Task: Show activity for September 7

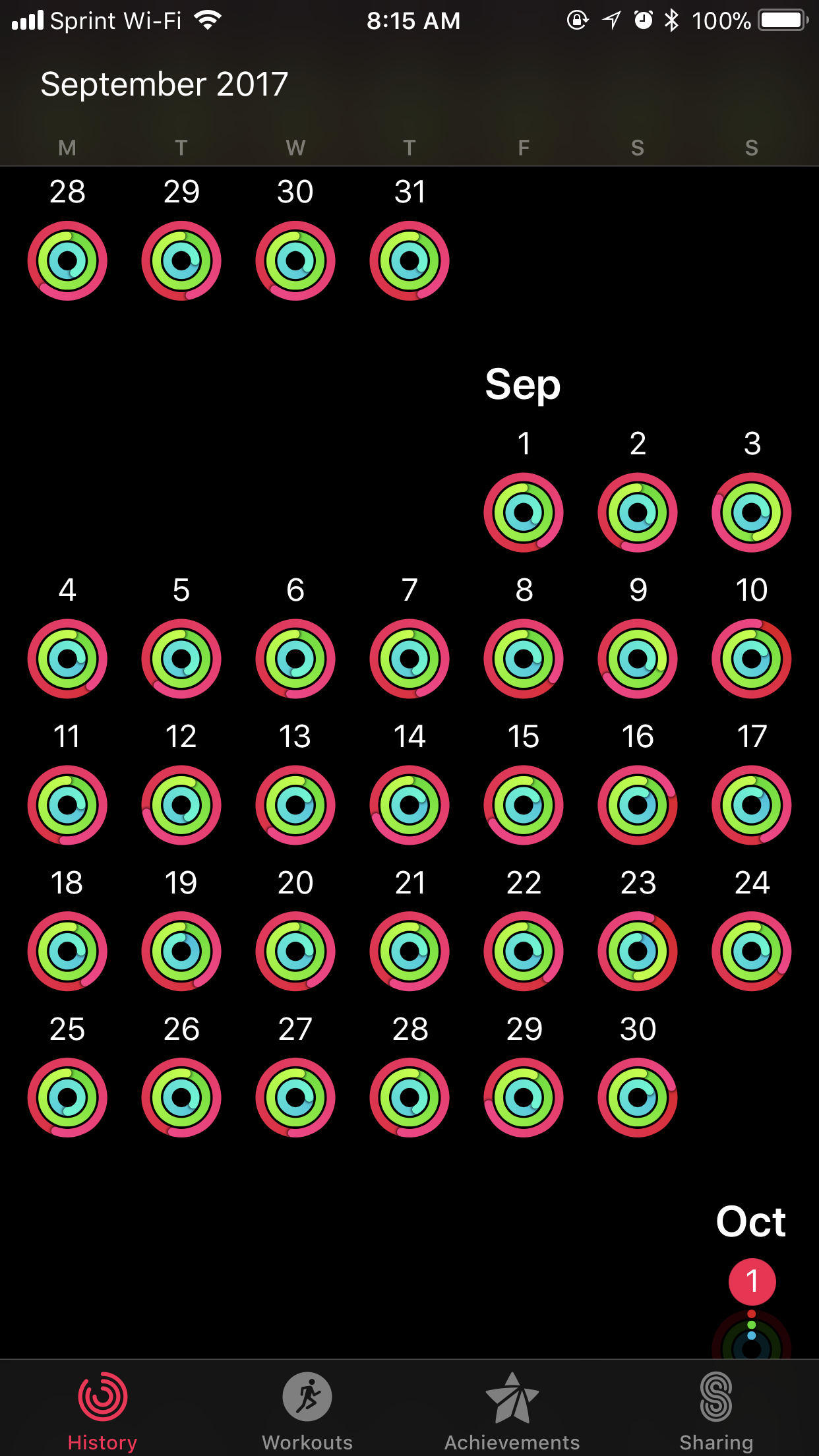Action: (409, 659)
